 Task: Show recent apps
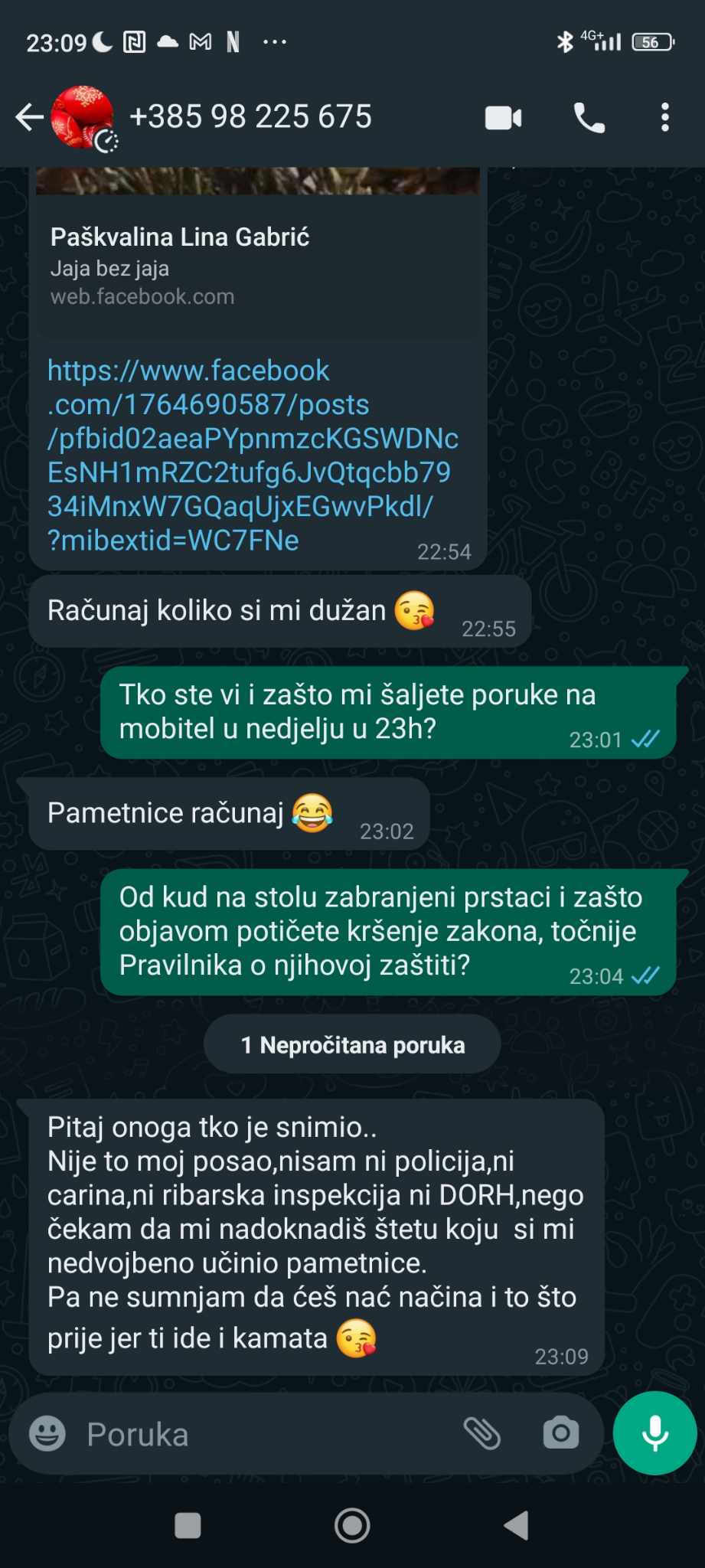click(x=188, y=1526)
